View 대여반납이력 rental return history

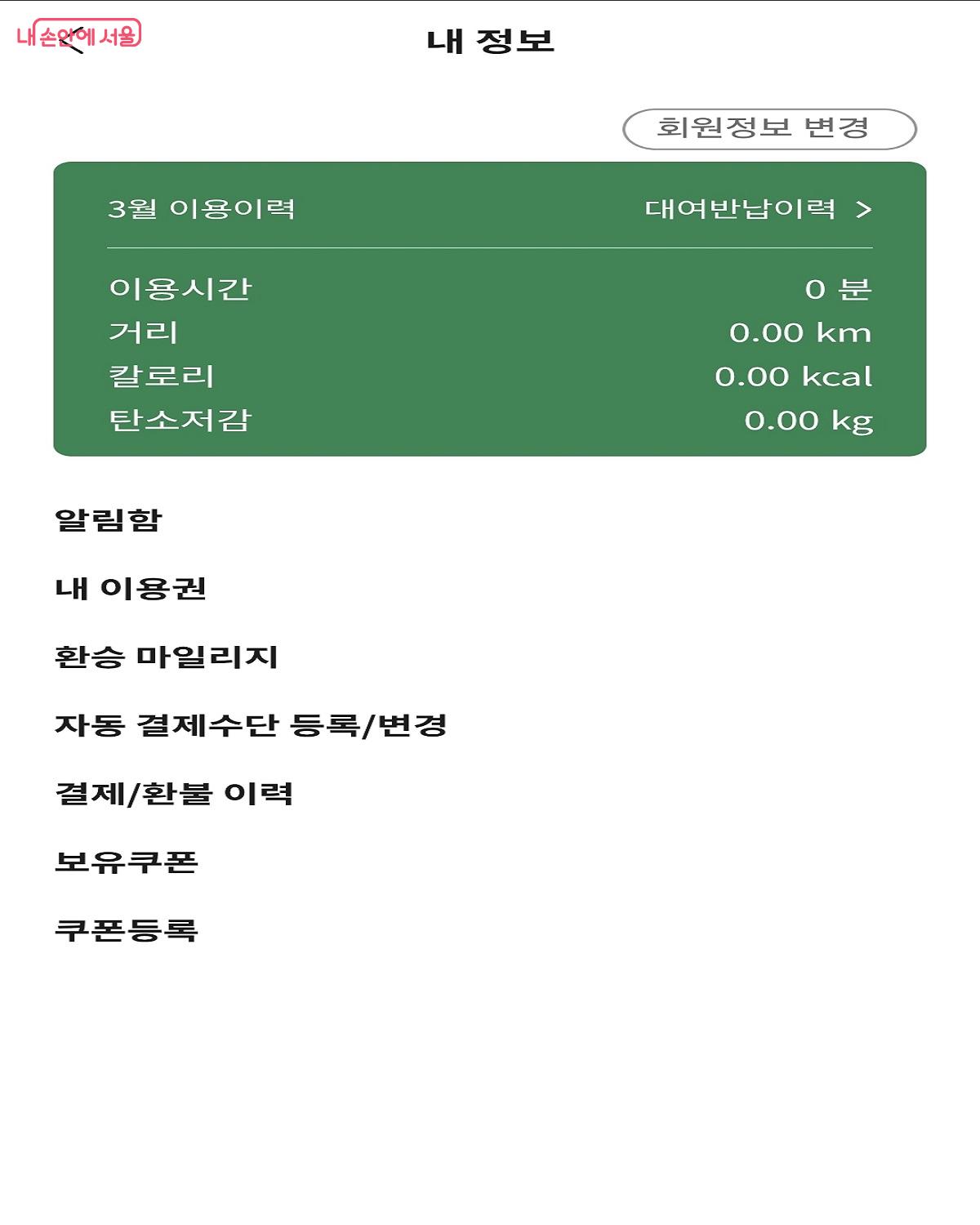point(758,209)
